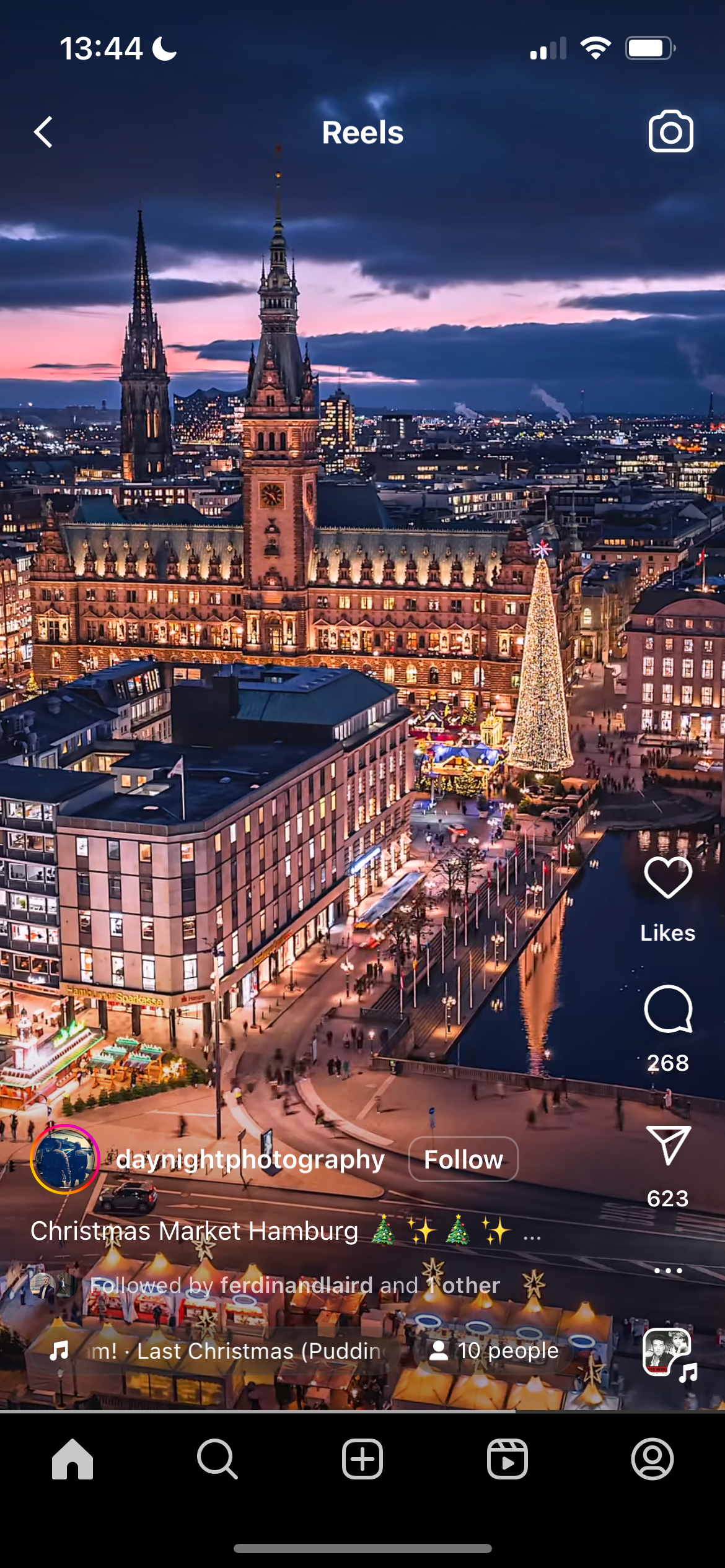Create a new post with the plus tab

[362, 1458]
